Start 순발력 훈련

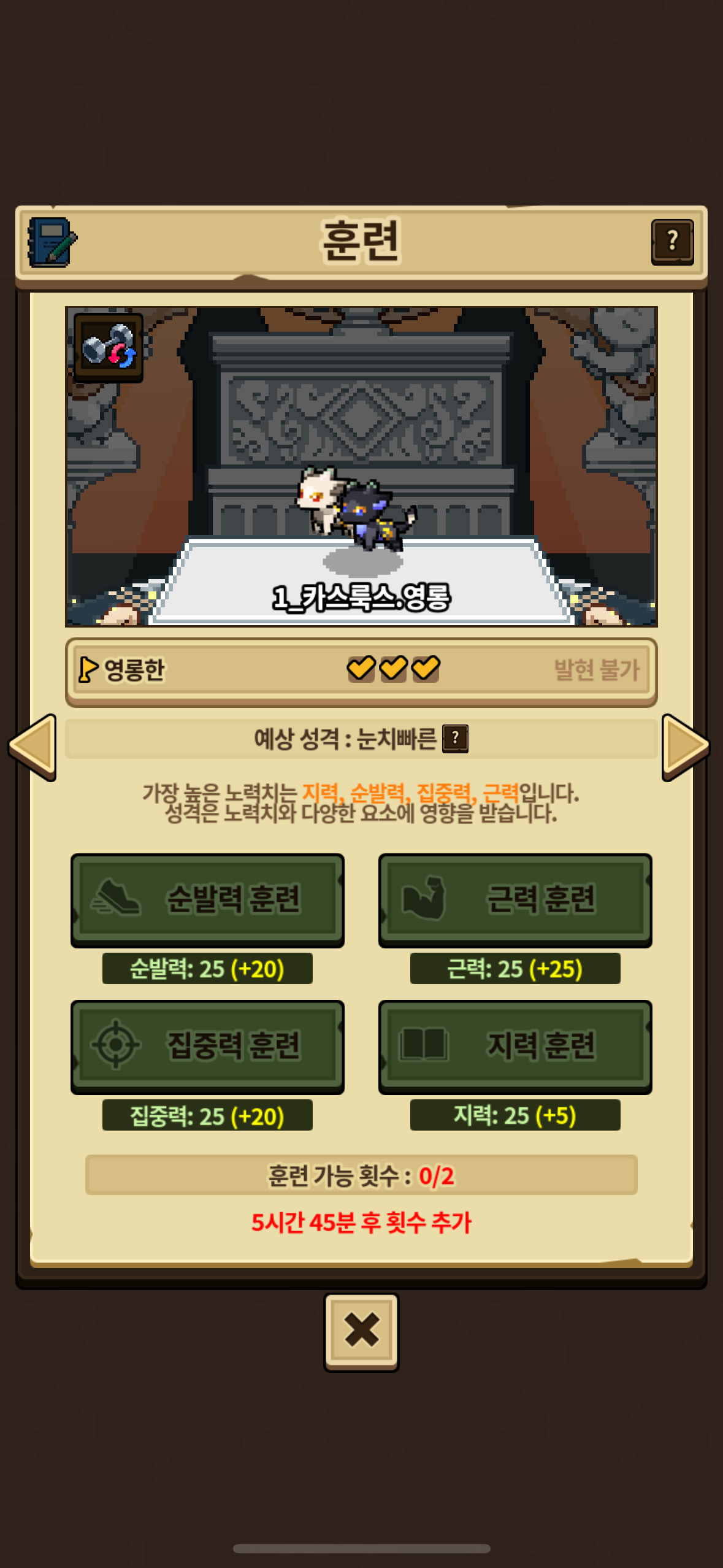tap(207, 899)
